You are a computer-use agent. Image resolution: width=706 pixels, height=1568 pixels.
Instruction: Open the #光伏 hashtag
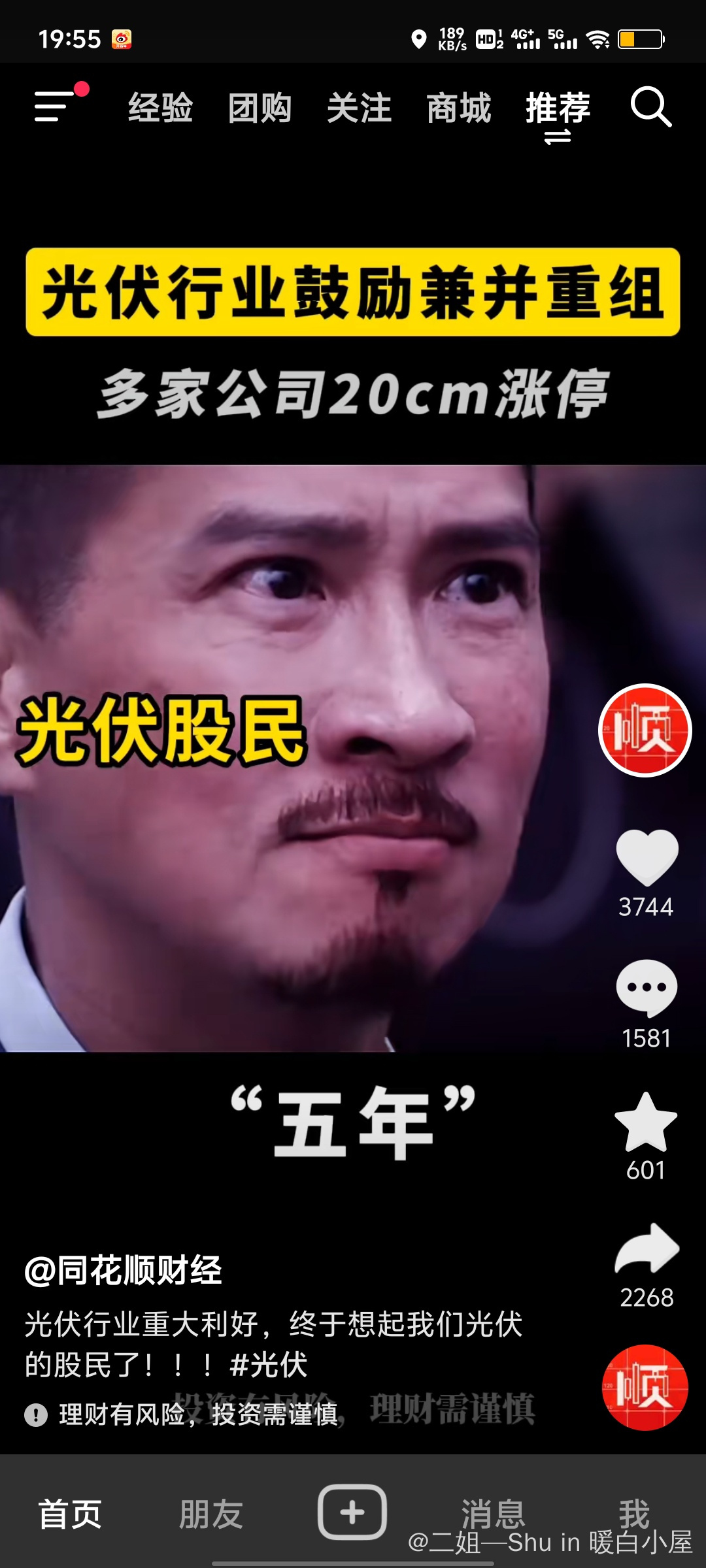(269, 1365)
